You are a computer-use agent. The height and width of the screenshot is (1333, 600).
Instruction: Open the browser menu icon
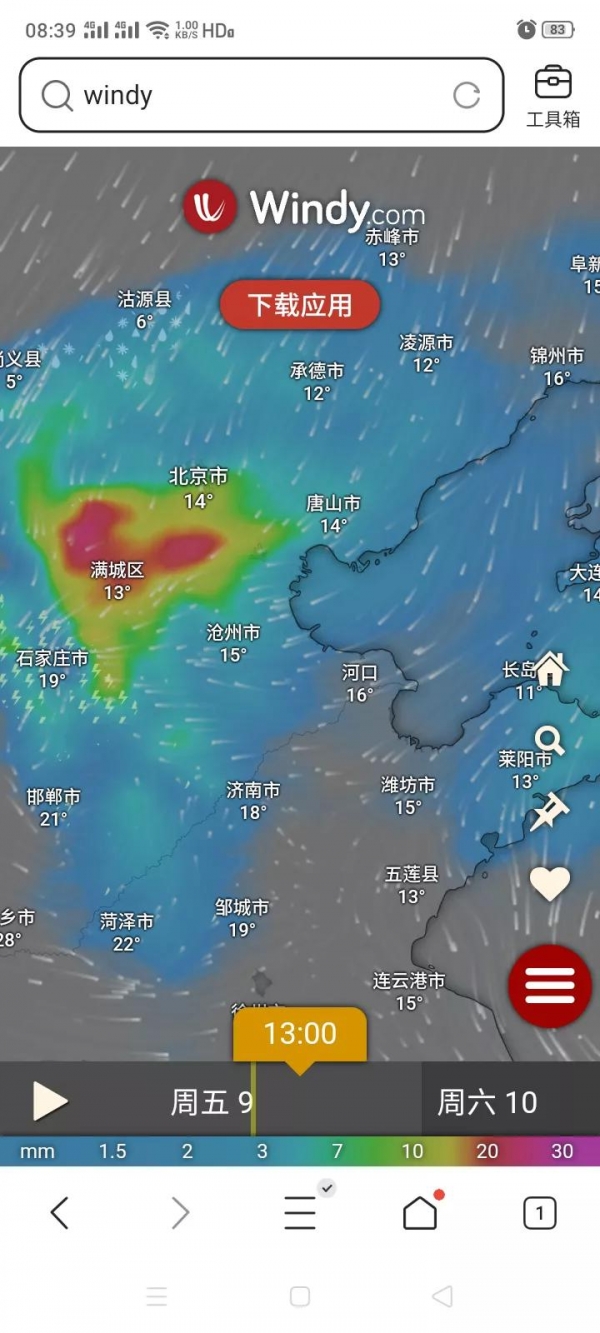coord(300,1213)
